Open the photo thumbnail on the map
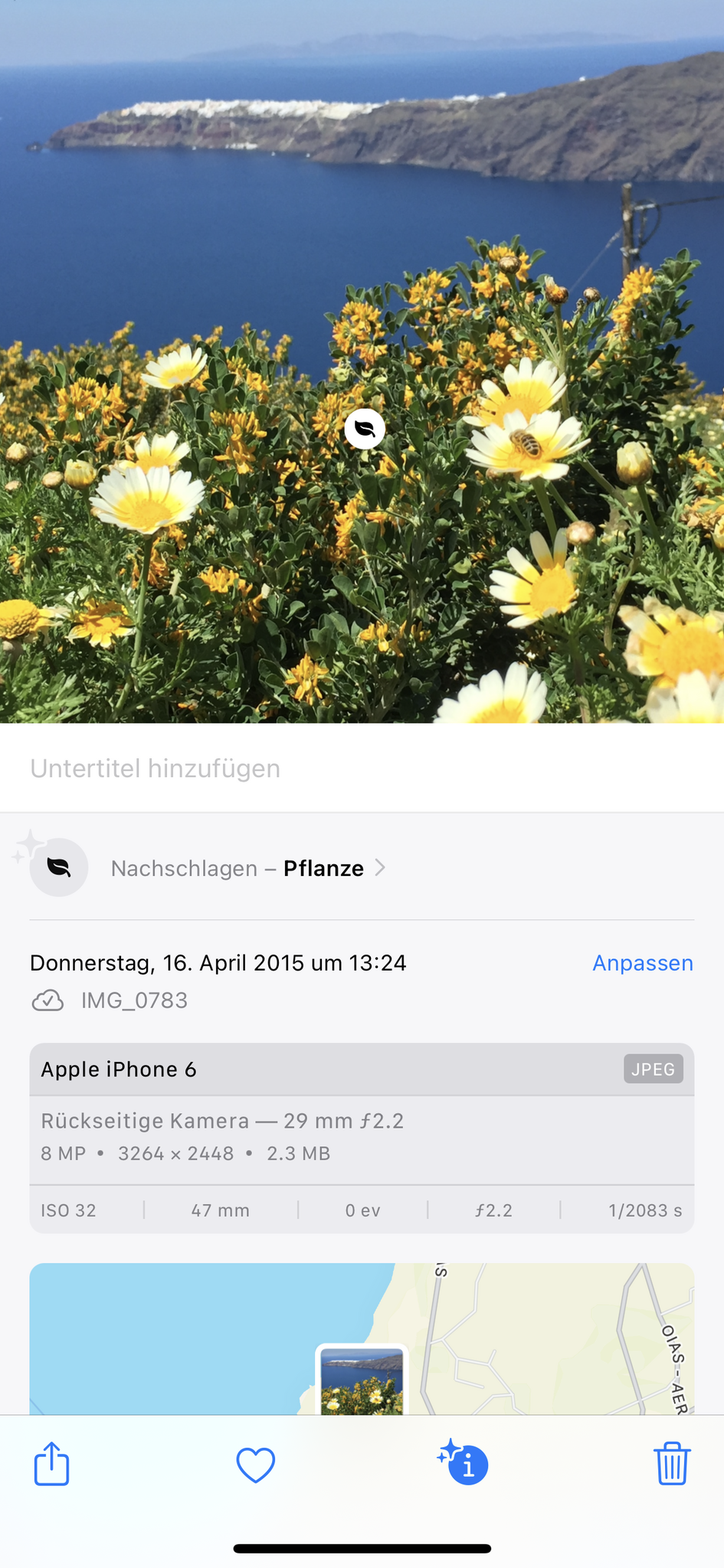724x1568 pixels. (x=362, y=1380)
